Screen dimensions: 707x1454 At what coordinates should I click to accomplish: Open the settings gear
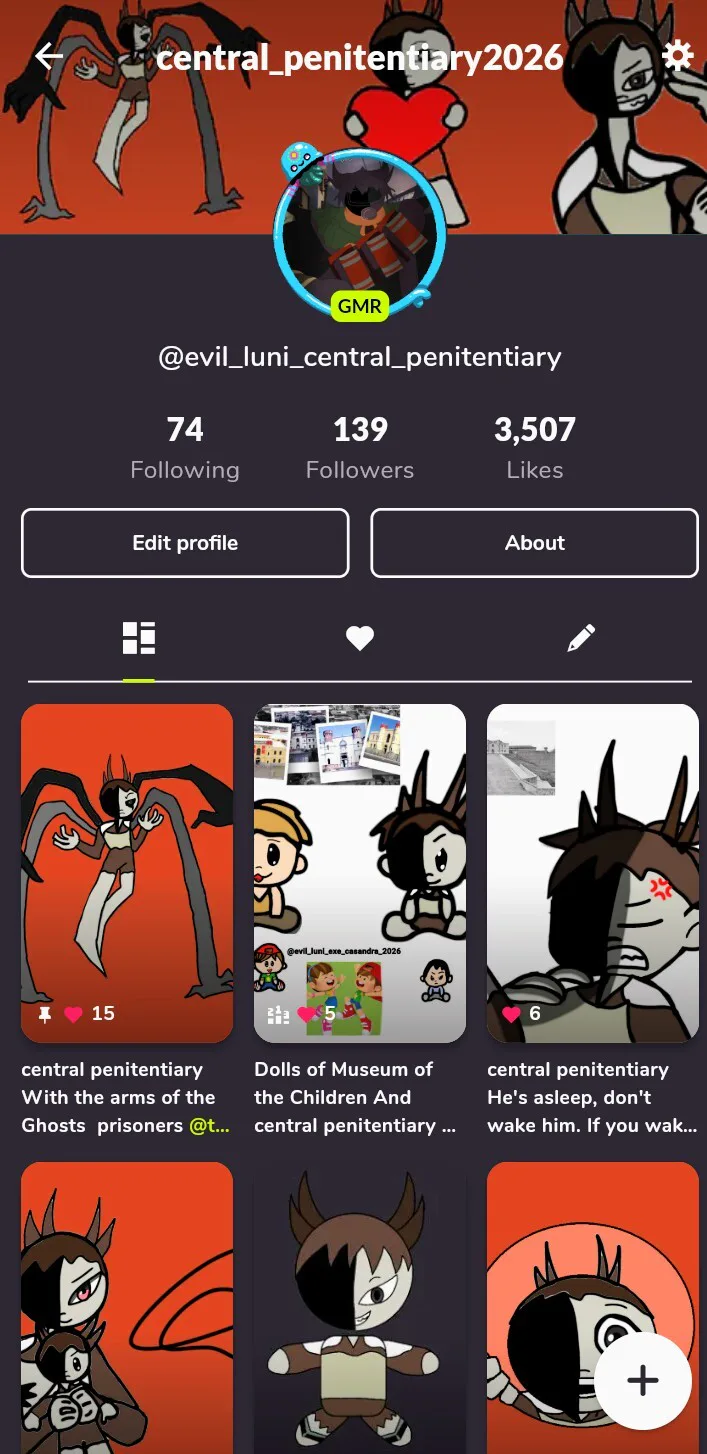(678, 56)
